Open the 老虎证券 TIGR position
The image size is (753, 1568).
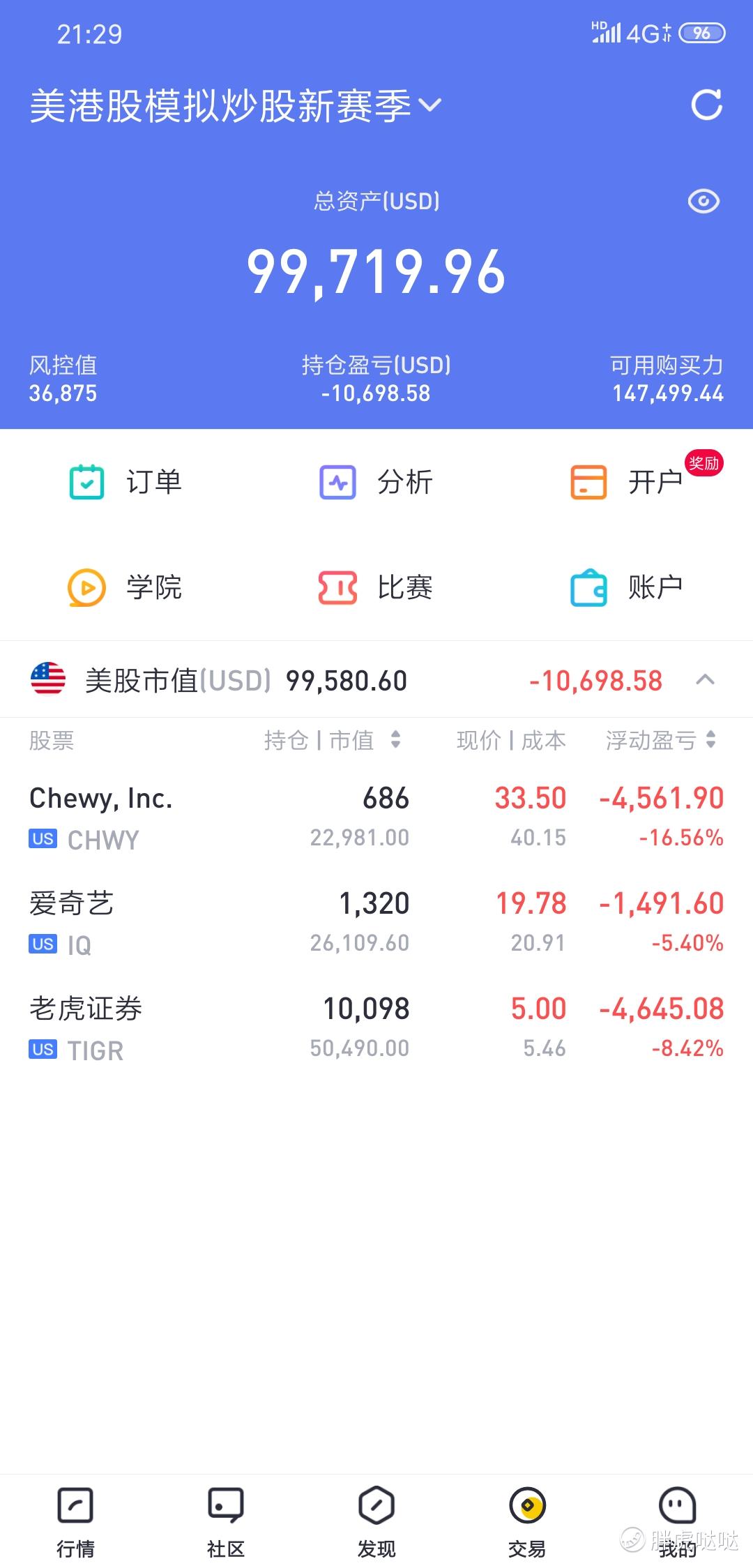pos(376,1028)
